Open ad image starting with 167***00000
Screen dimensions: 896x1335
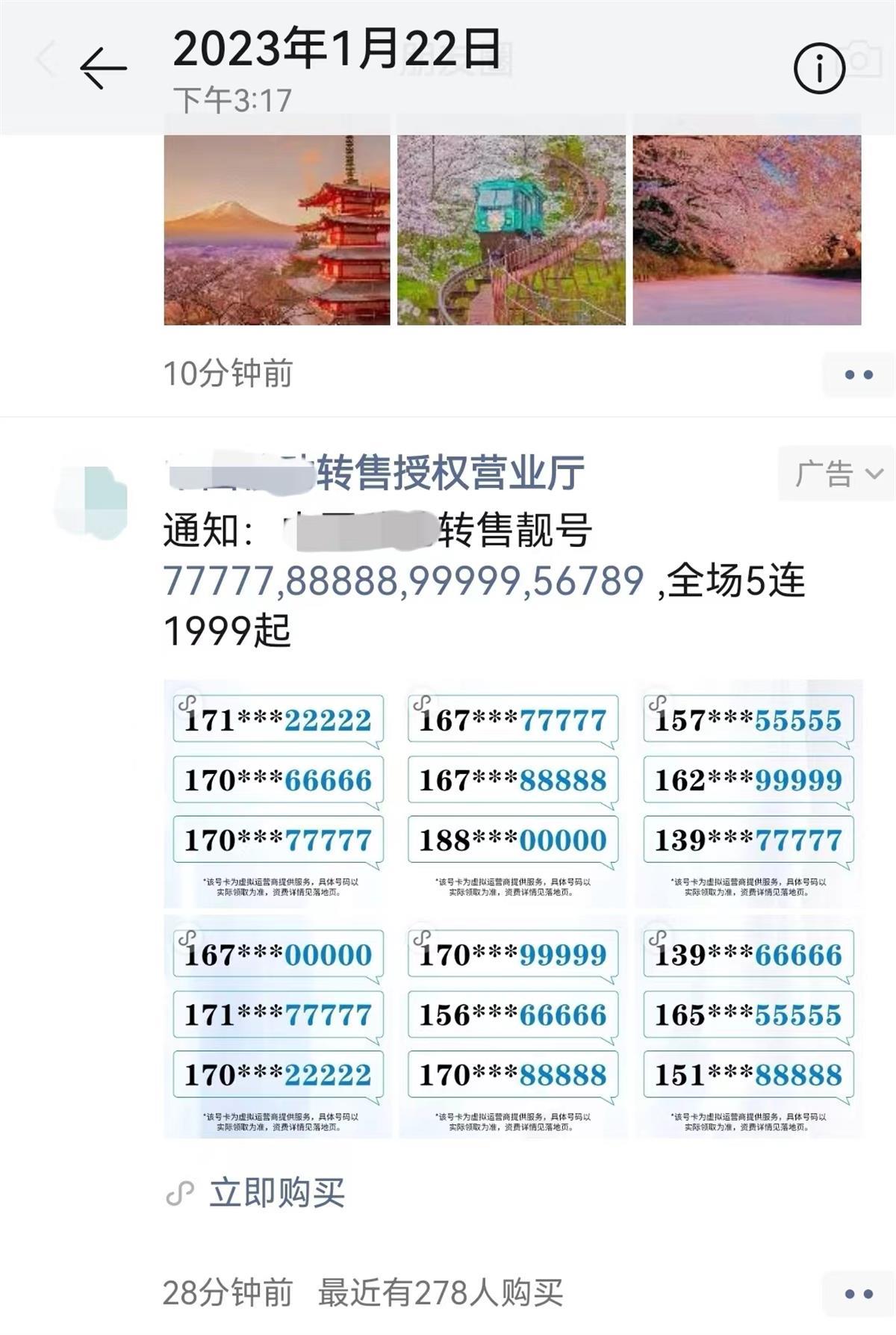tap(277, 1028)
